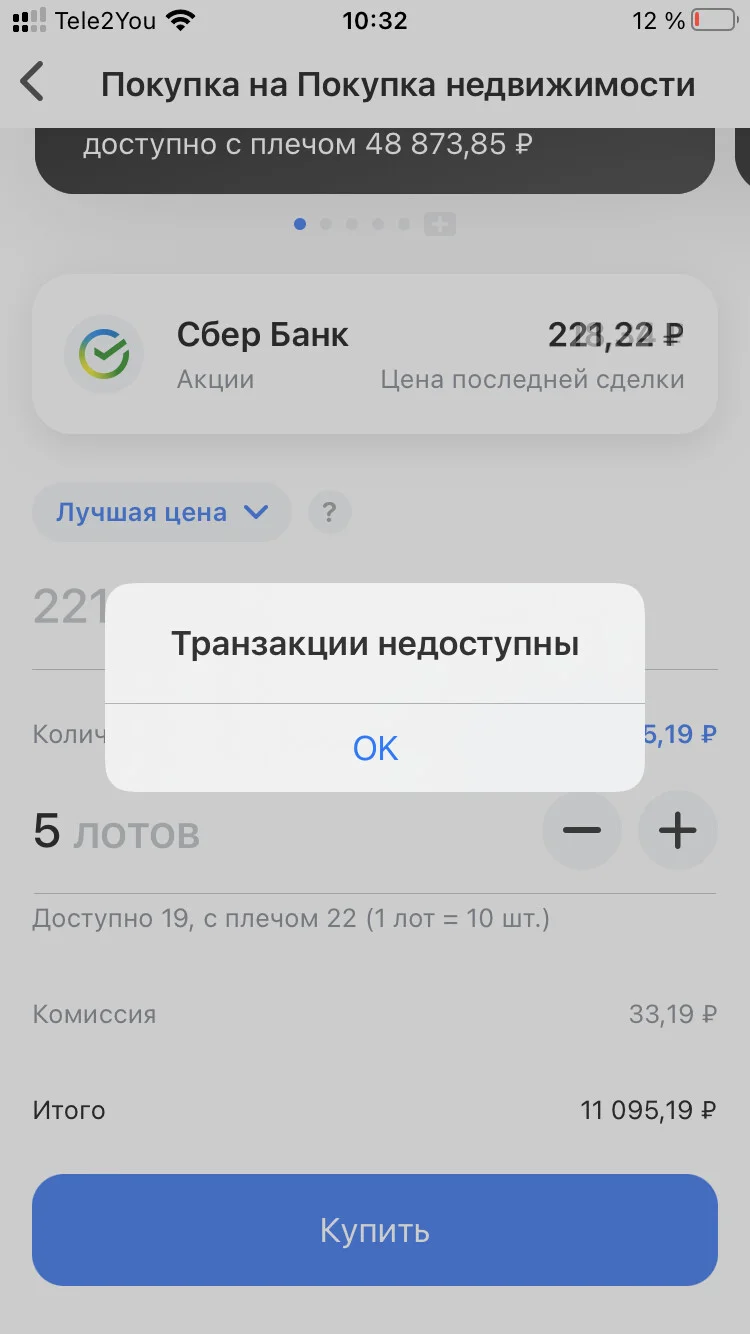750x1334 pixels.
Task: Dismiss the alert with OK
Action: [x=375, y=748]
